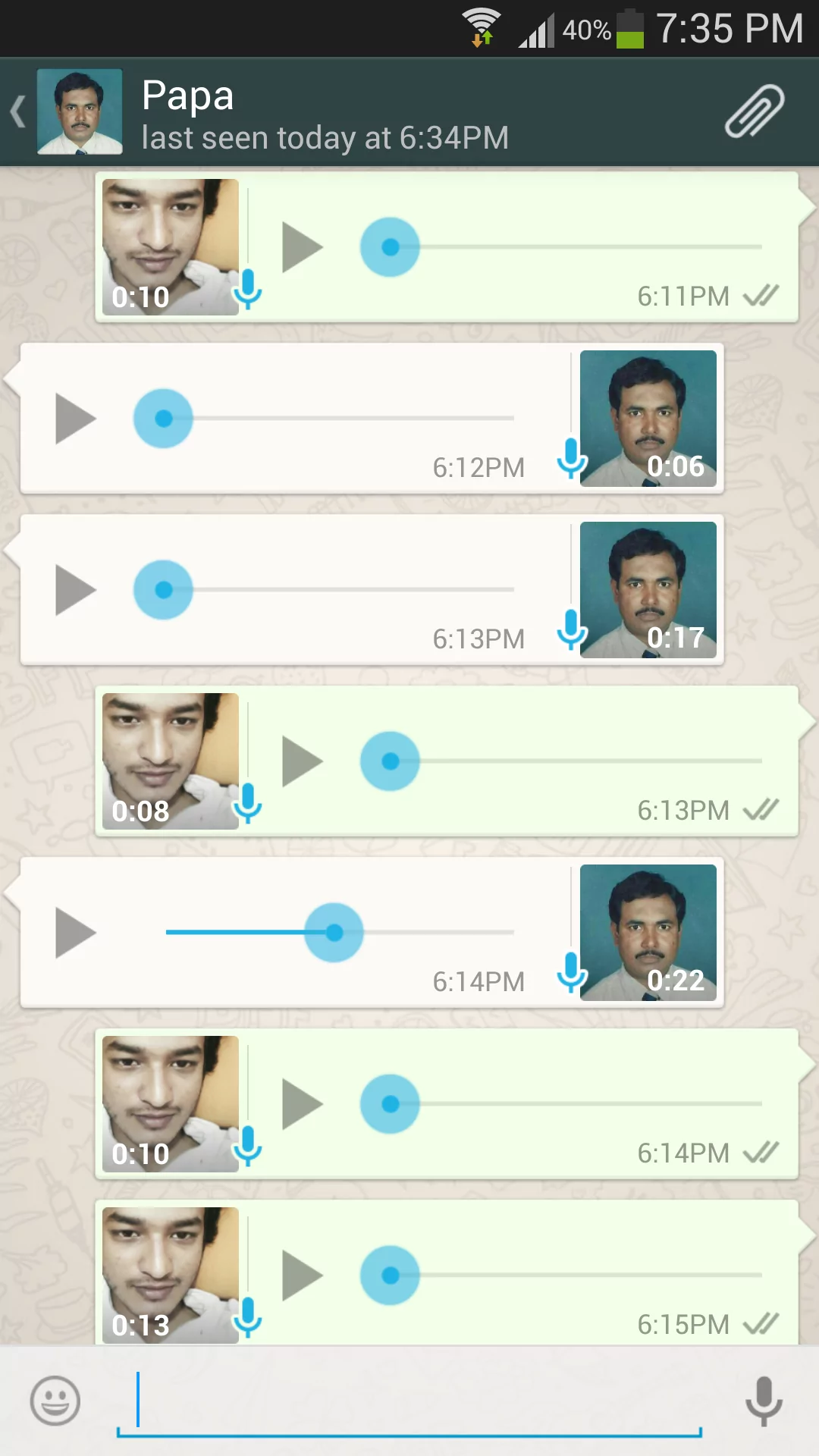The height and width of the screenshot is (1456, 819).
Task: Play the 0:13 voice message sent at 6:15PM
Action: [x=302, y=1276]
